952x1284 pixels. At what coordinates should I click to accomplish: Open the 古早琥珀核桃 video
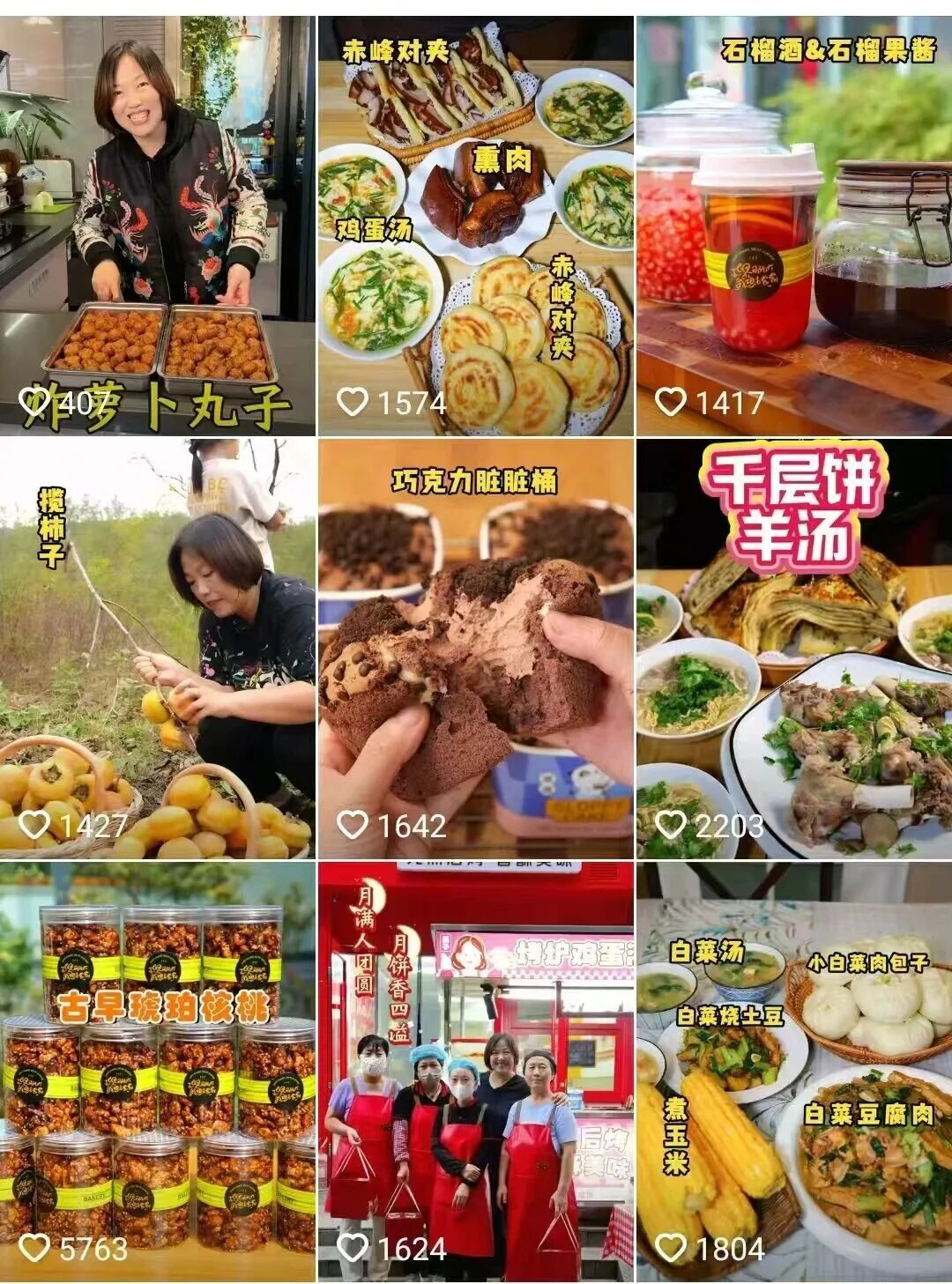point(157,1072)
